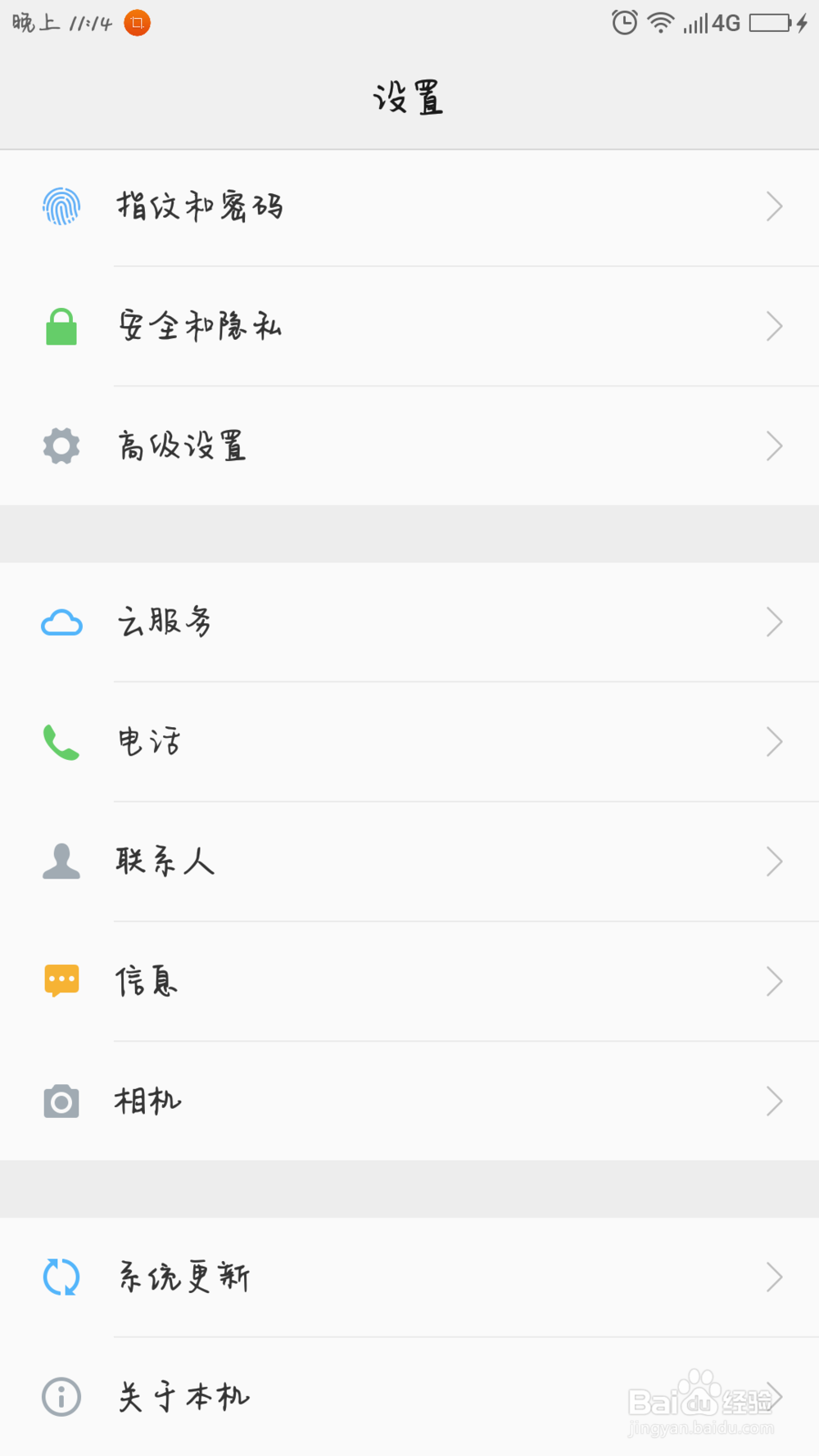Select the 联系人 row
The height and width of the screenshot is (1456, 819).
[x=409, y=861]
